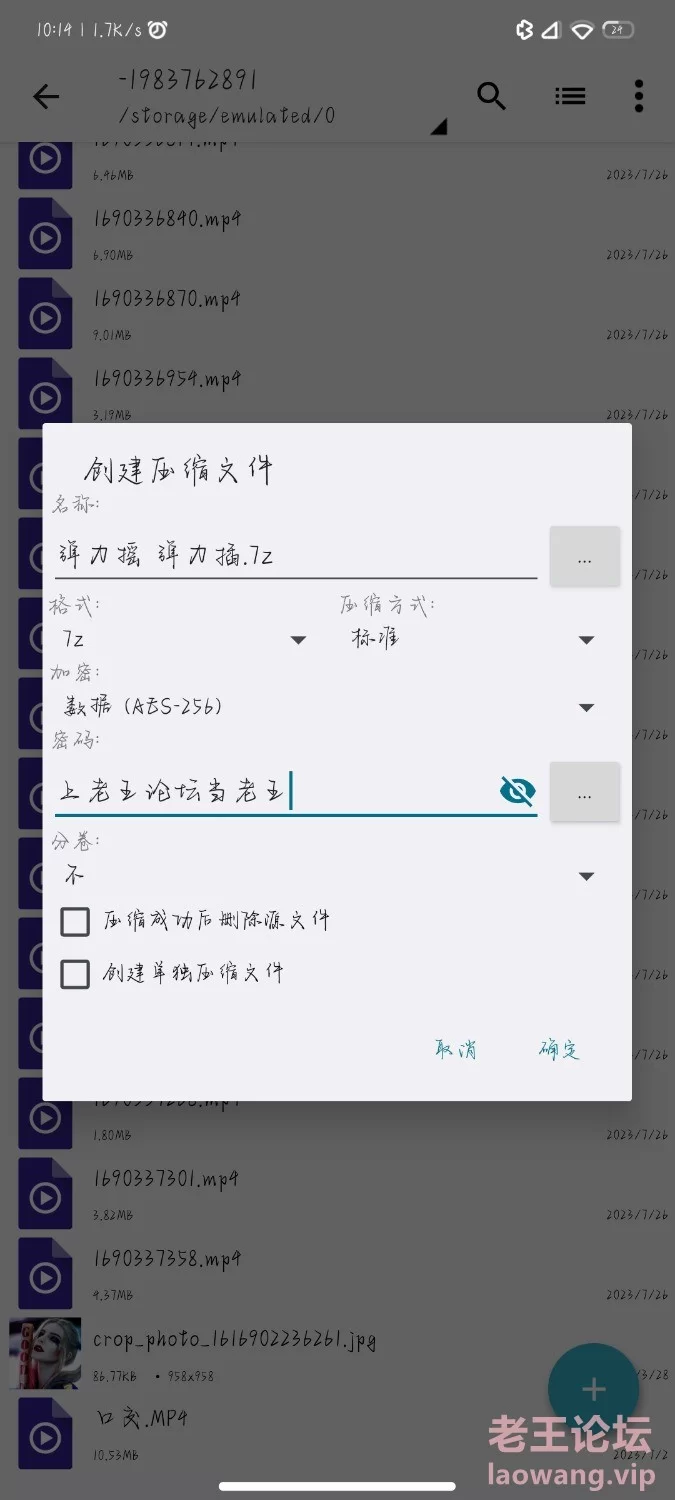Open the options button next to the password field
675x1500 pixels.
[584, 793]
